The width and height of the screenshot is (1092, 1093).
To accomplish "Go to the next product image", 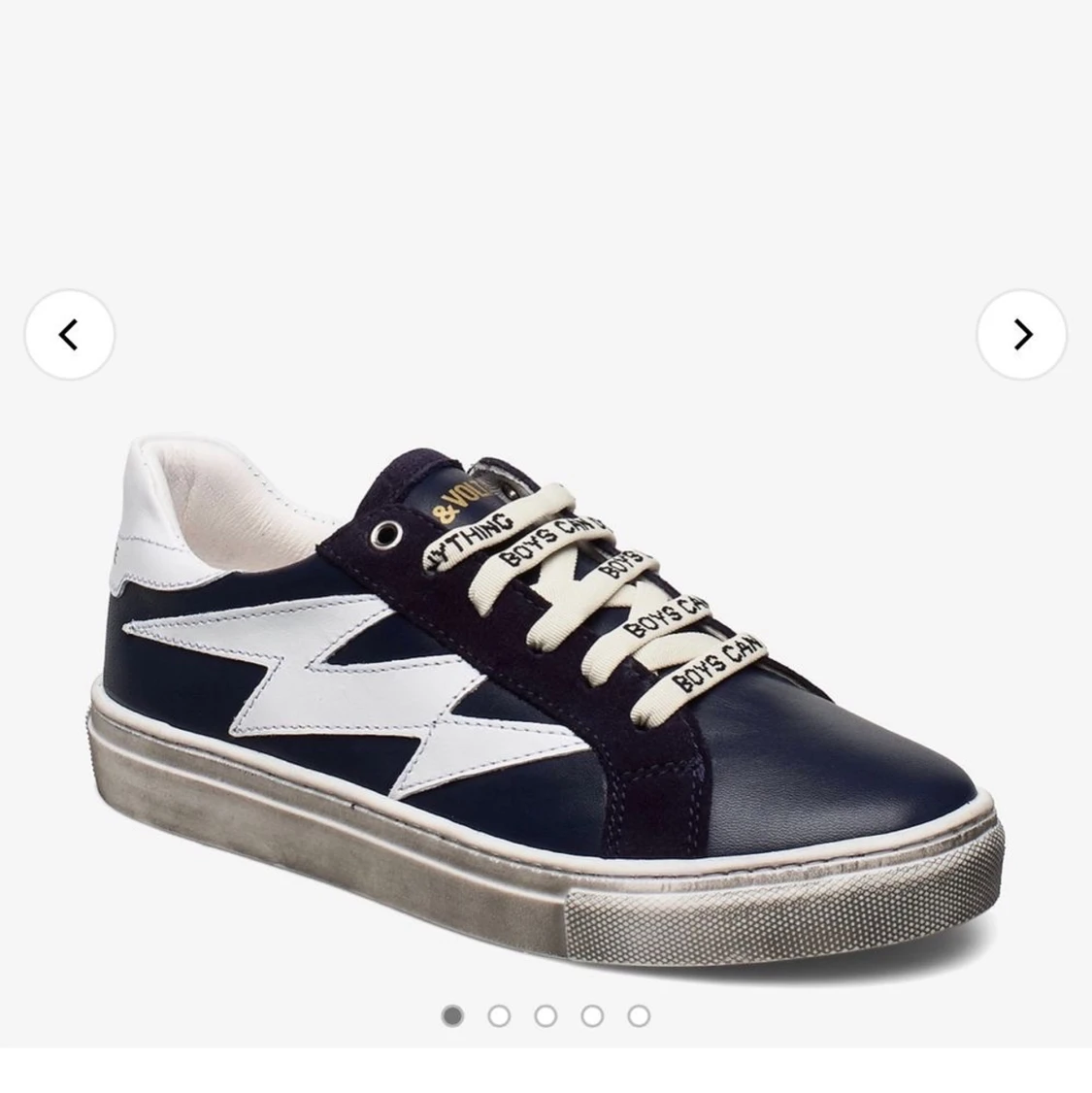I will pos(1021,335).
